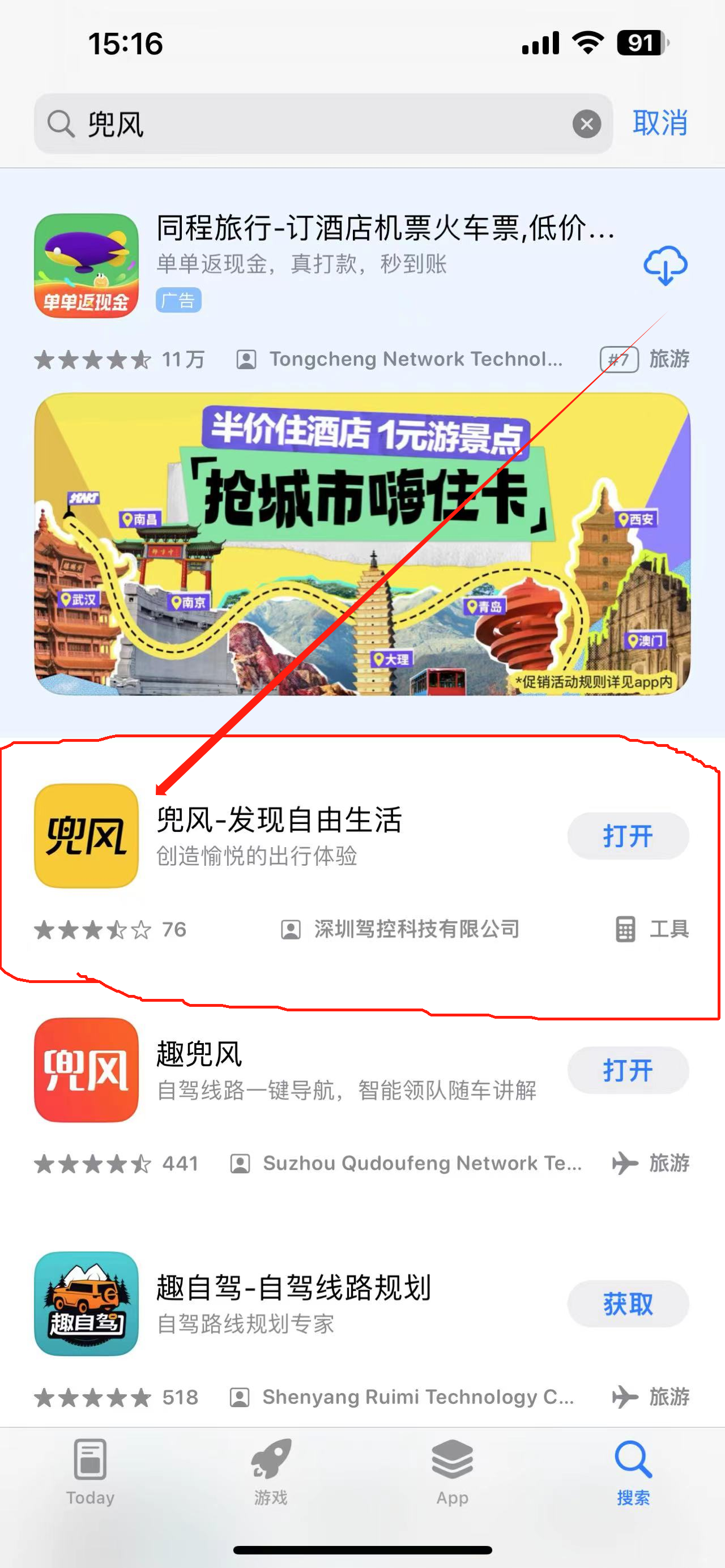Tap 取消 to cancel search
Image resolution: width=725 pixels, height=1568 pixels.
coord(659,123)
